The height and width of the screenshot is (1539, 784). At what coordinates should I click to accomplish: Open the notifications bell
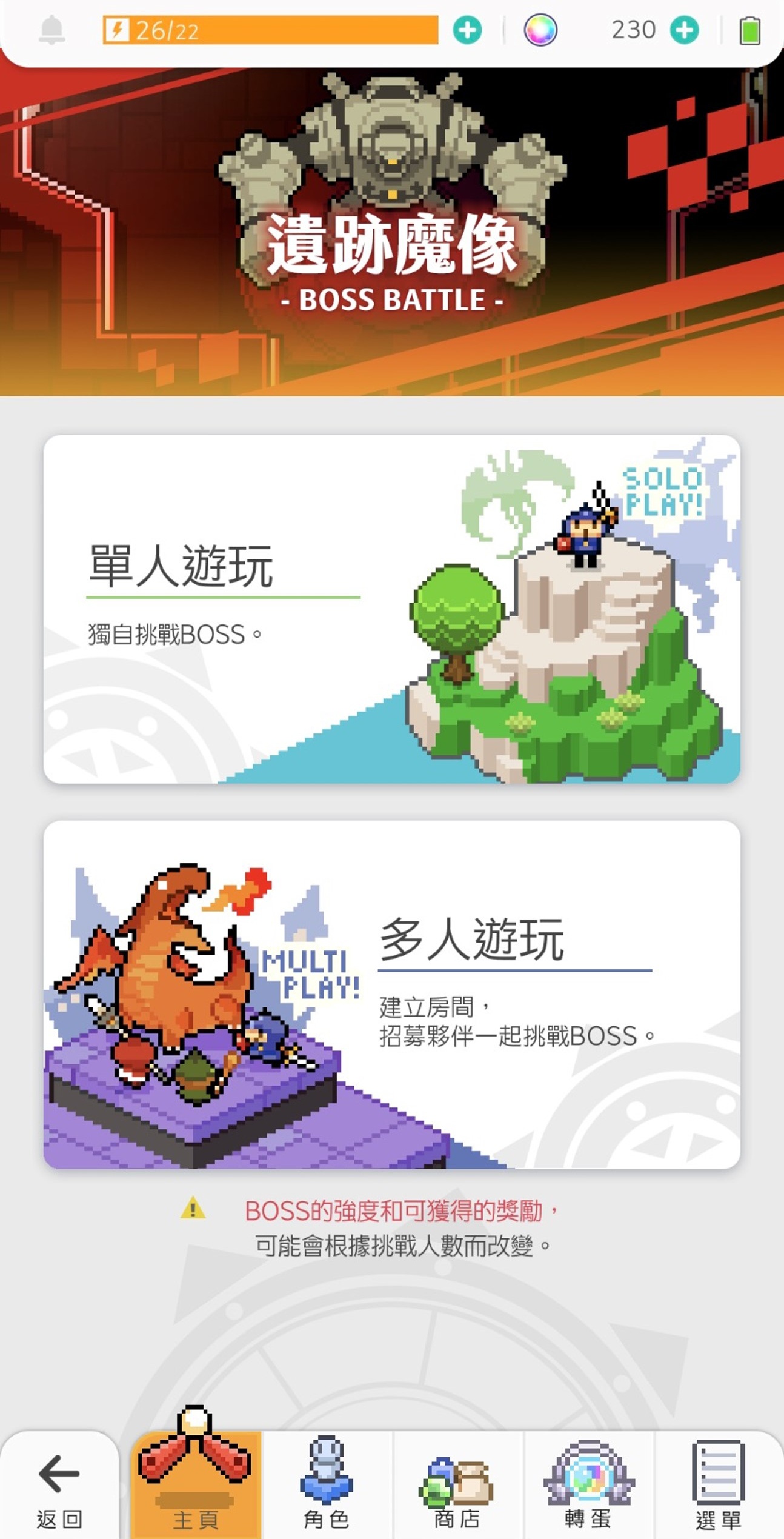pyautogui.click(x=51, y=30)
